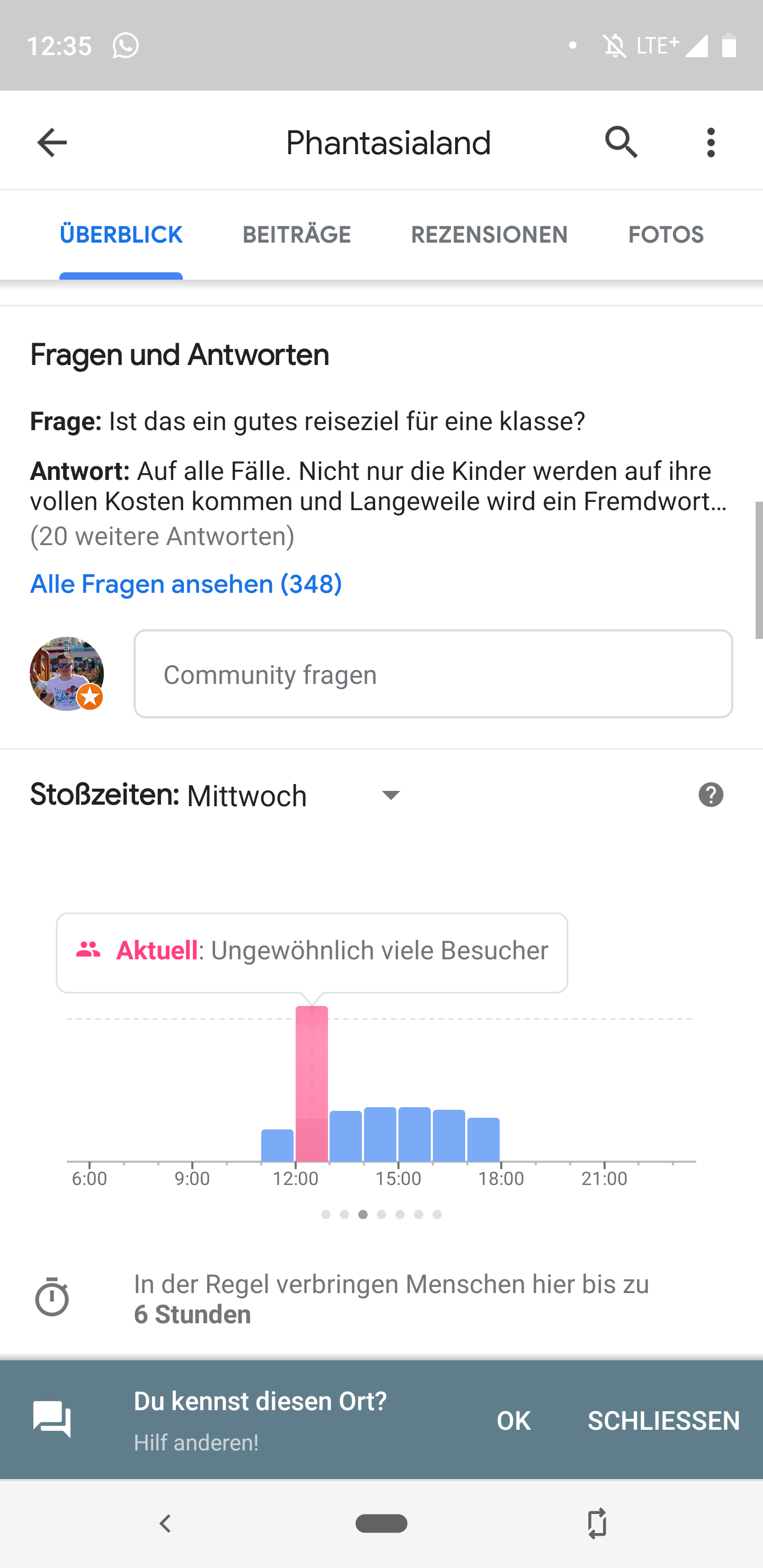The height and width of the screenshot is (1568, 763).
Task: Tap the Community fragen input field
Action: coord(433,674)
